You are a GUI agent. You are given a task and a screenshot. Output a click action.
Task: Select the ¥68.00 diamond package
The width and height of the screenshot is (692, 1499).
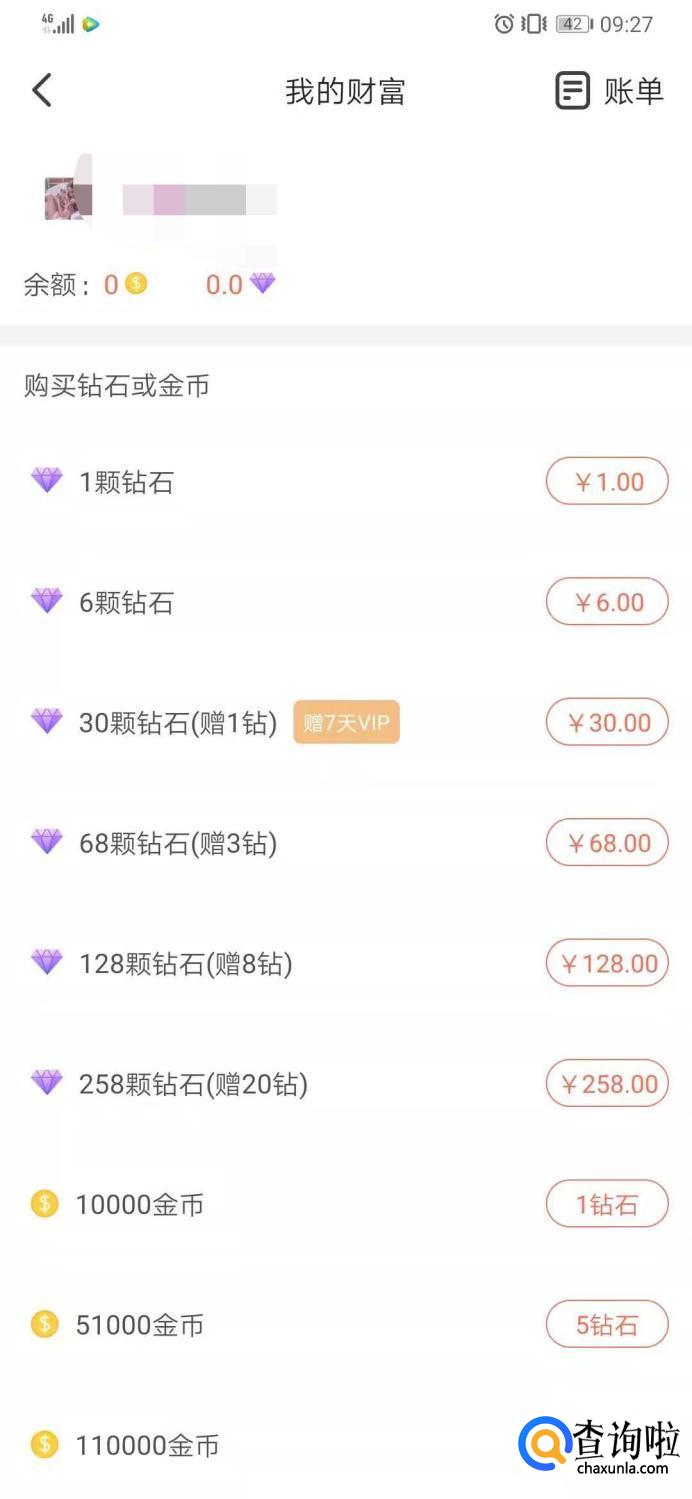coord(607,843)
